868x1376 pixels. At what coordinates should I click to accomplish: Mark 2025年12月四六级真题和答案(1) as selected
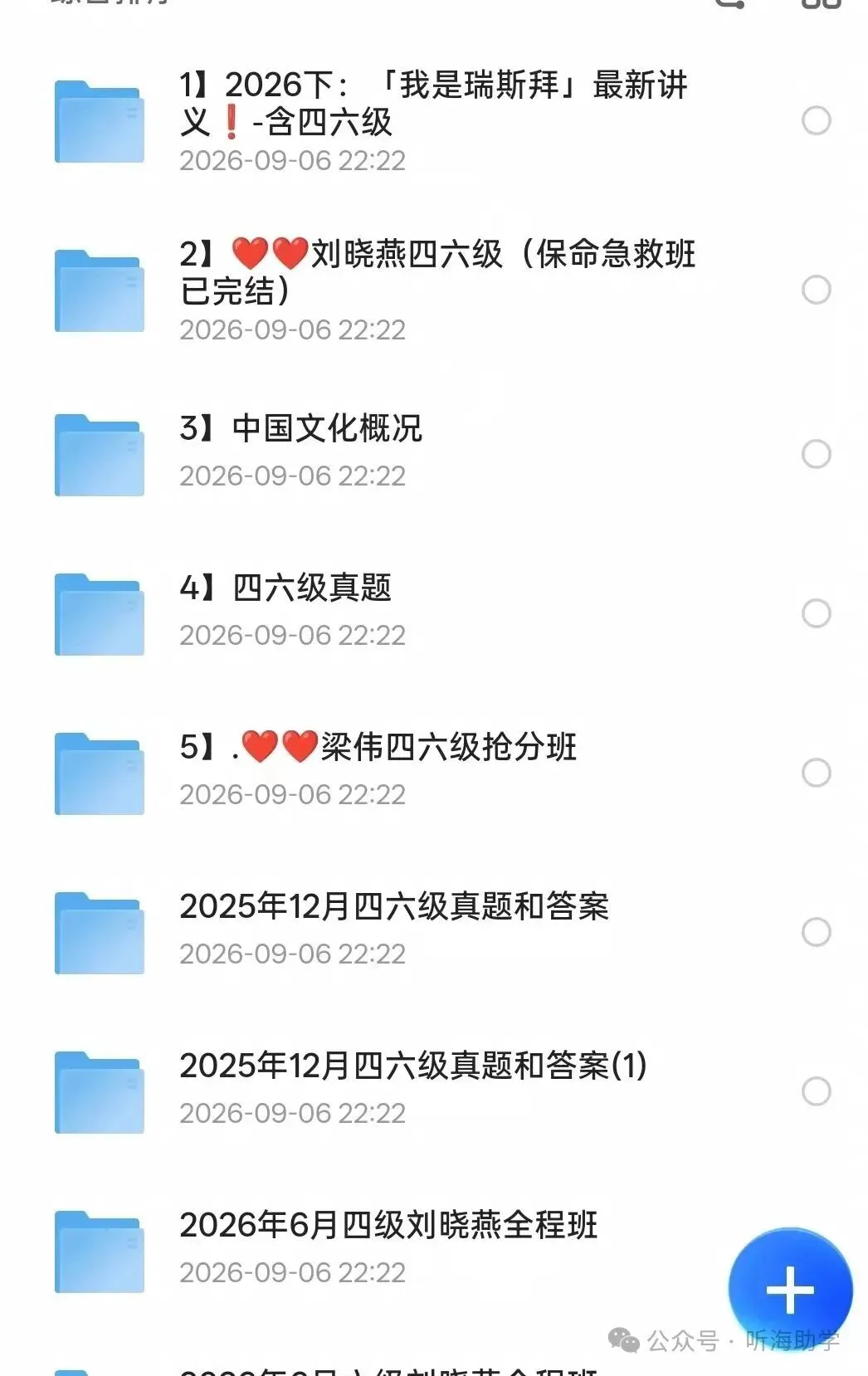click(817, 1091)
